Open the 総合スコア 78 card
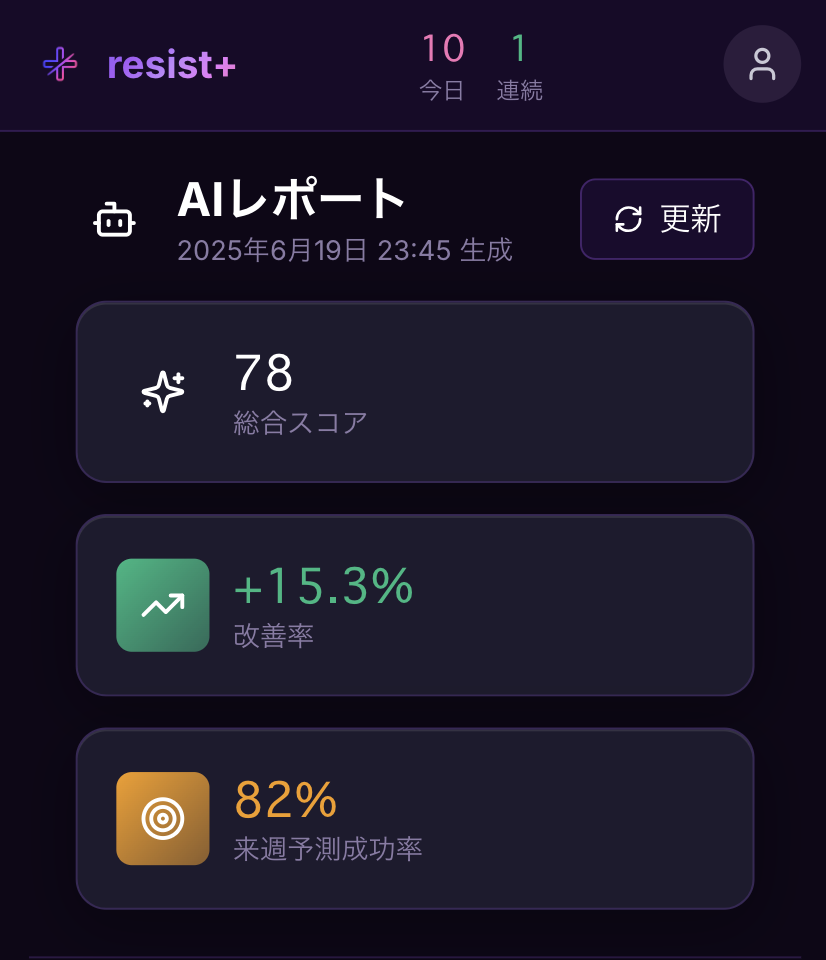Image resolution: width=826 pixels, height=960 pixels. pos(414,392)
